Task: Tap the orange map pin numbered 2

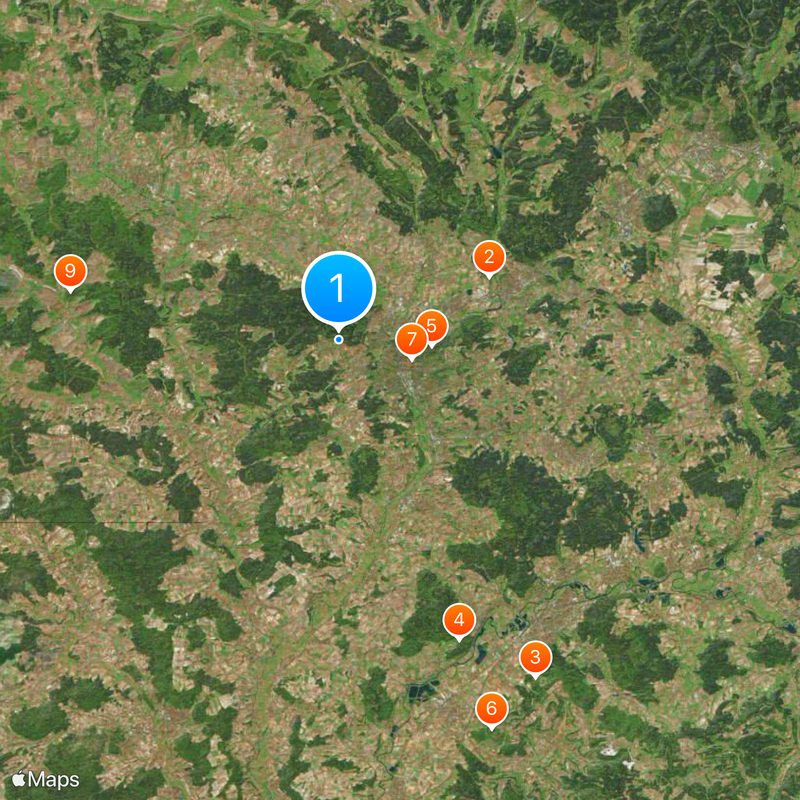Action: tap(488, 258)
